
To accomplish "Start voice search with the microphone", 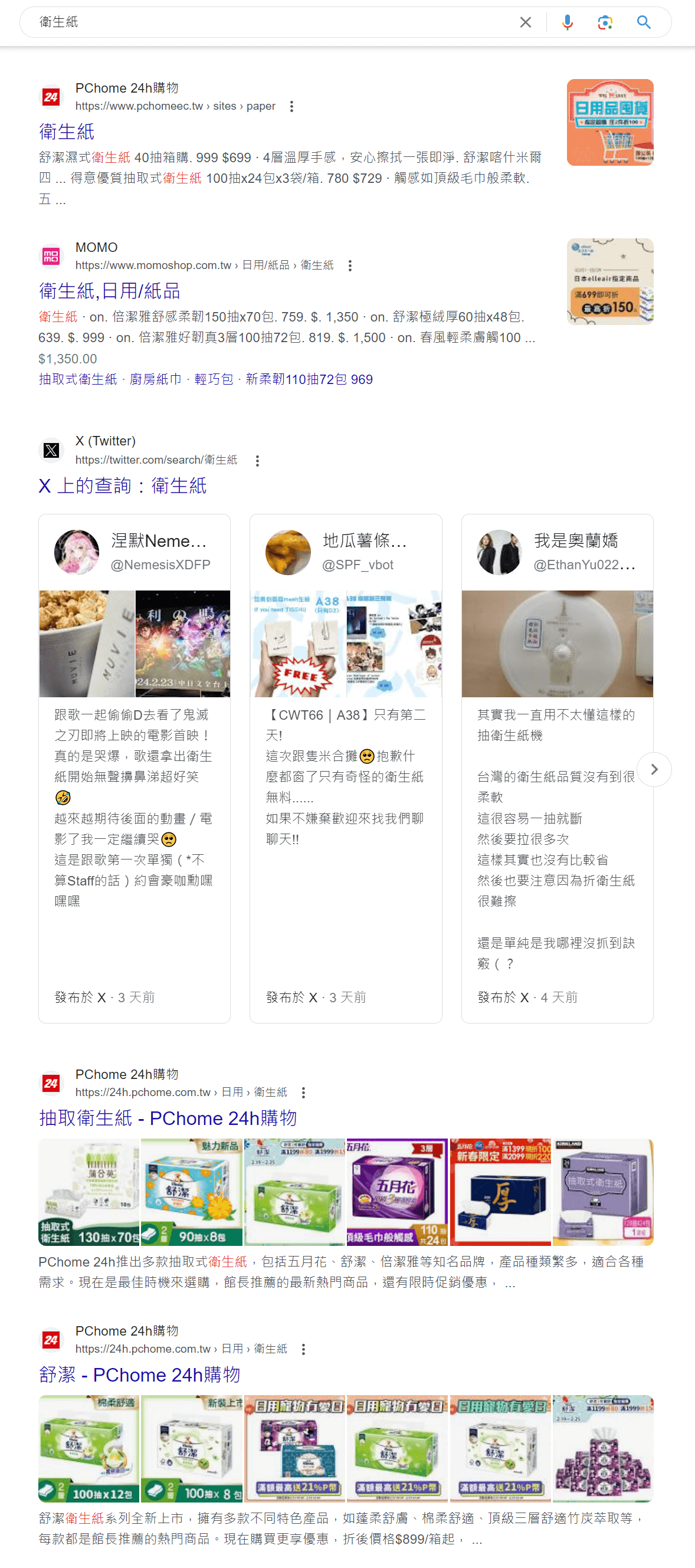I will point(567,22).
